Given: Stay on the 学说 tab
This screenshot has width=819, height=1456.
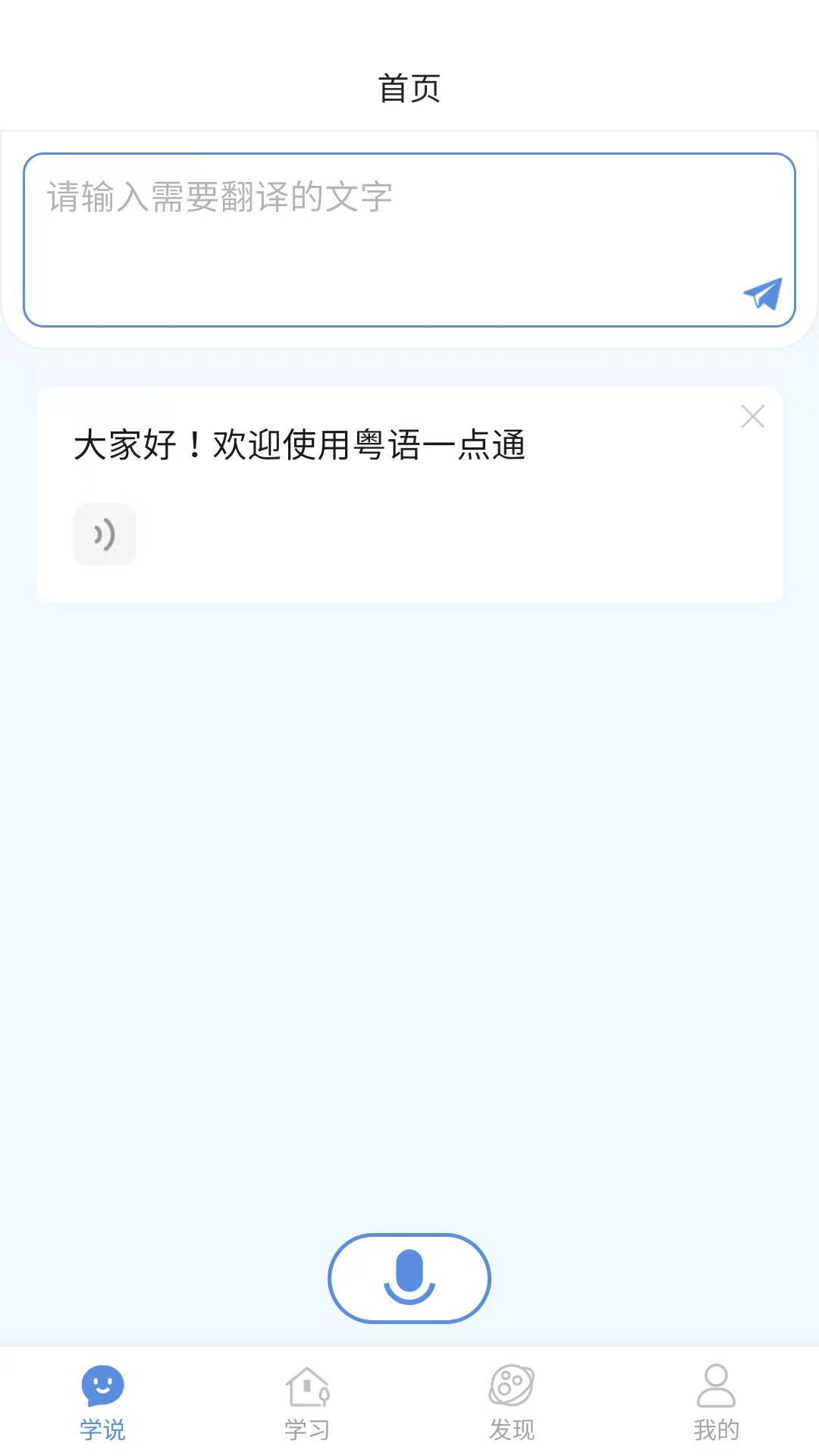Looking at the screenshot, I should 103,1403.
